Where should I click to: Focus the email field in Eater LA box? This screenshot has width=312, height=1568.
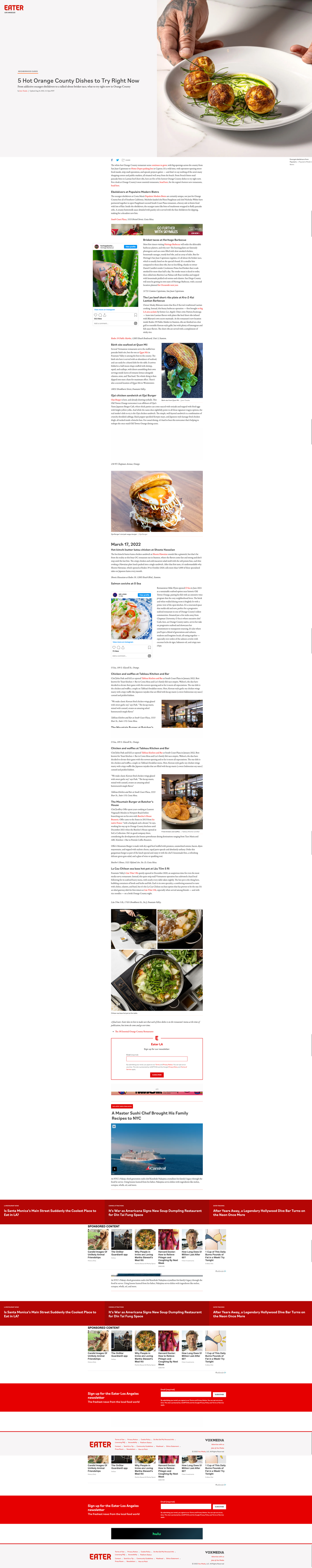pos(157,1059)
